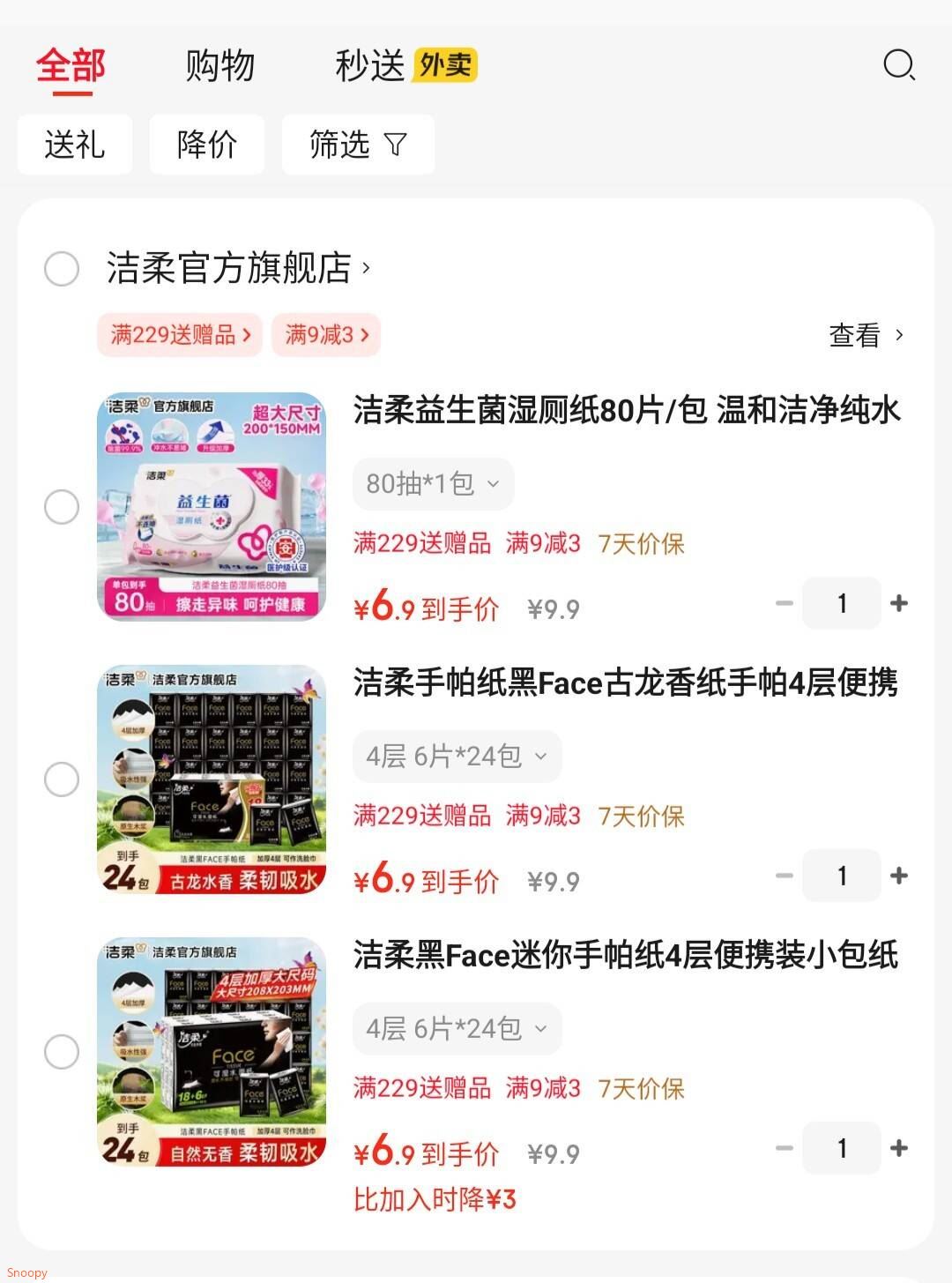The width and height of the screenshot is (952, 1283).
Task: Tap the plus icon to increase wet wipes quantity
Action: click(900, 603)
